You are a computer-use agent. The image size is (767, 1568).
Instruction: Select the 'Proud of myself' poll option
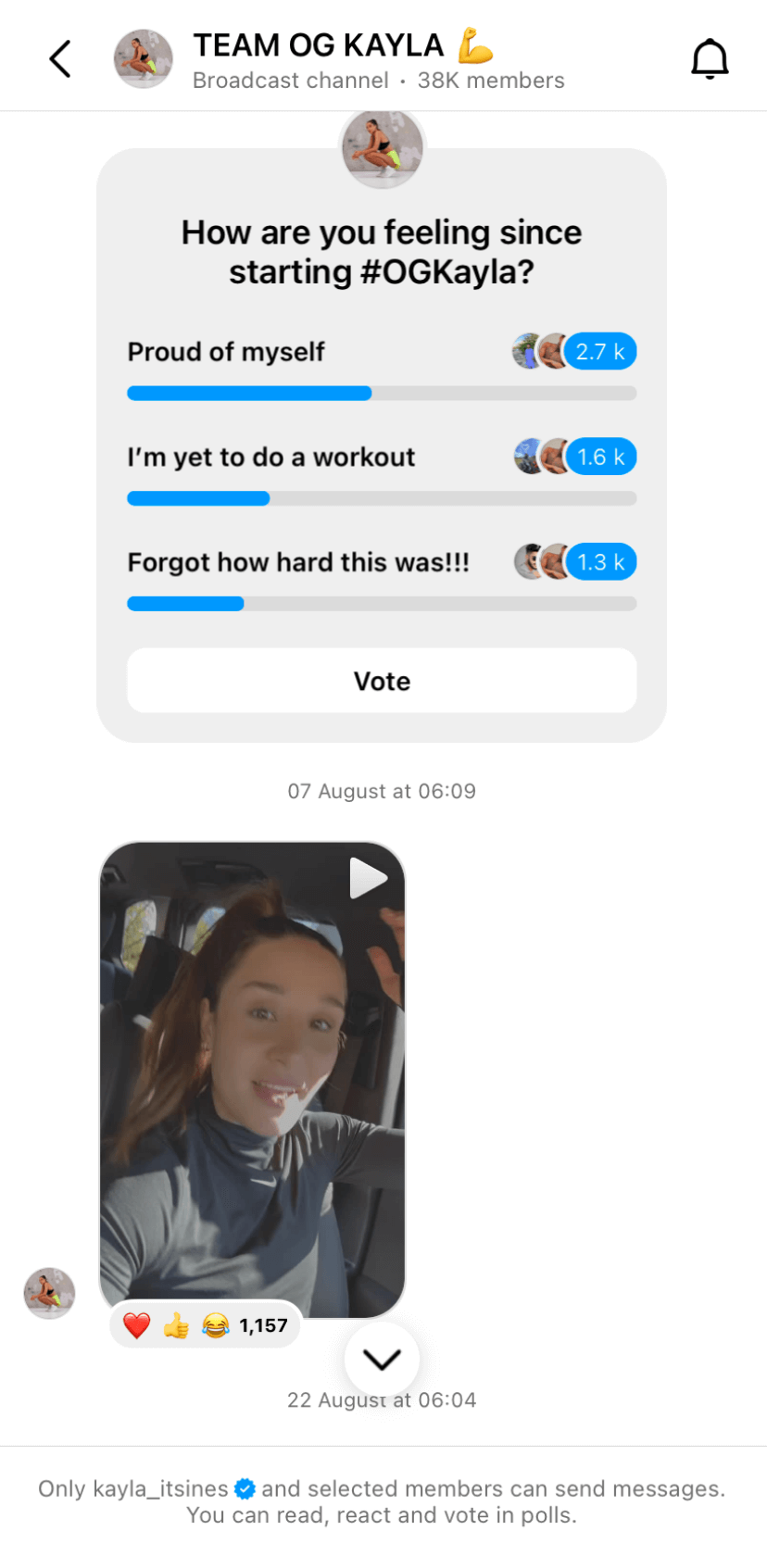(226, 352)
